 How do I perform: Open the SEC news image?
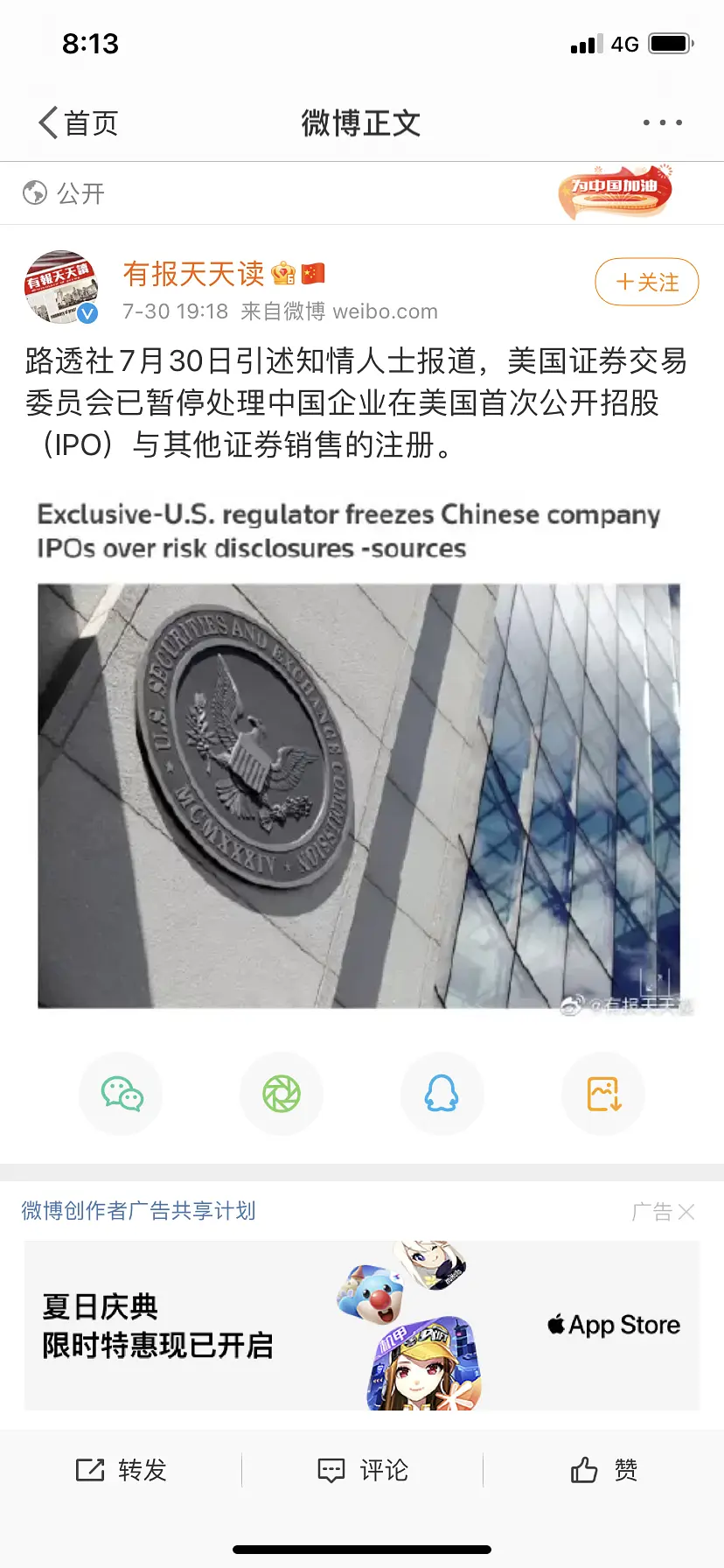click(359, 794)
